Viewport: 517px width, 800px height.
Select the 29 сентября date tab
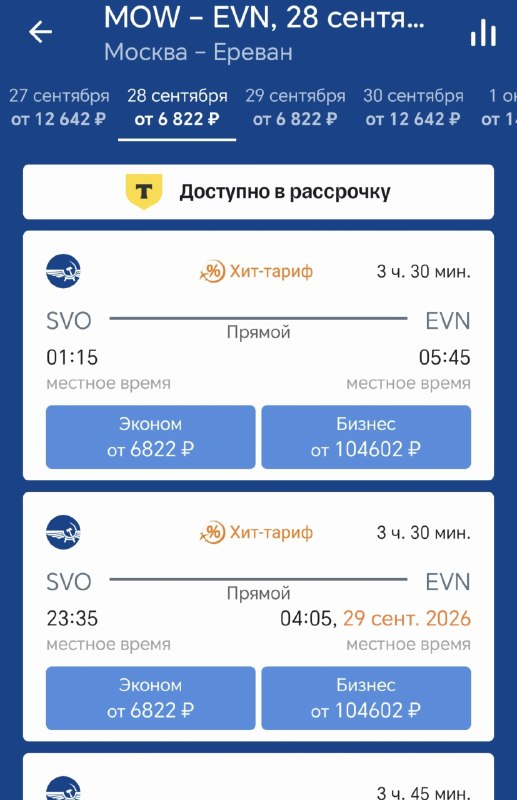coord(295,107)
